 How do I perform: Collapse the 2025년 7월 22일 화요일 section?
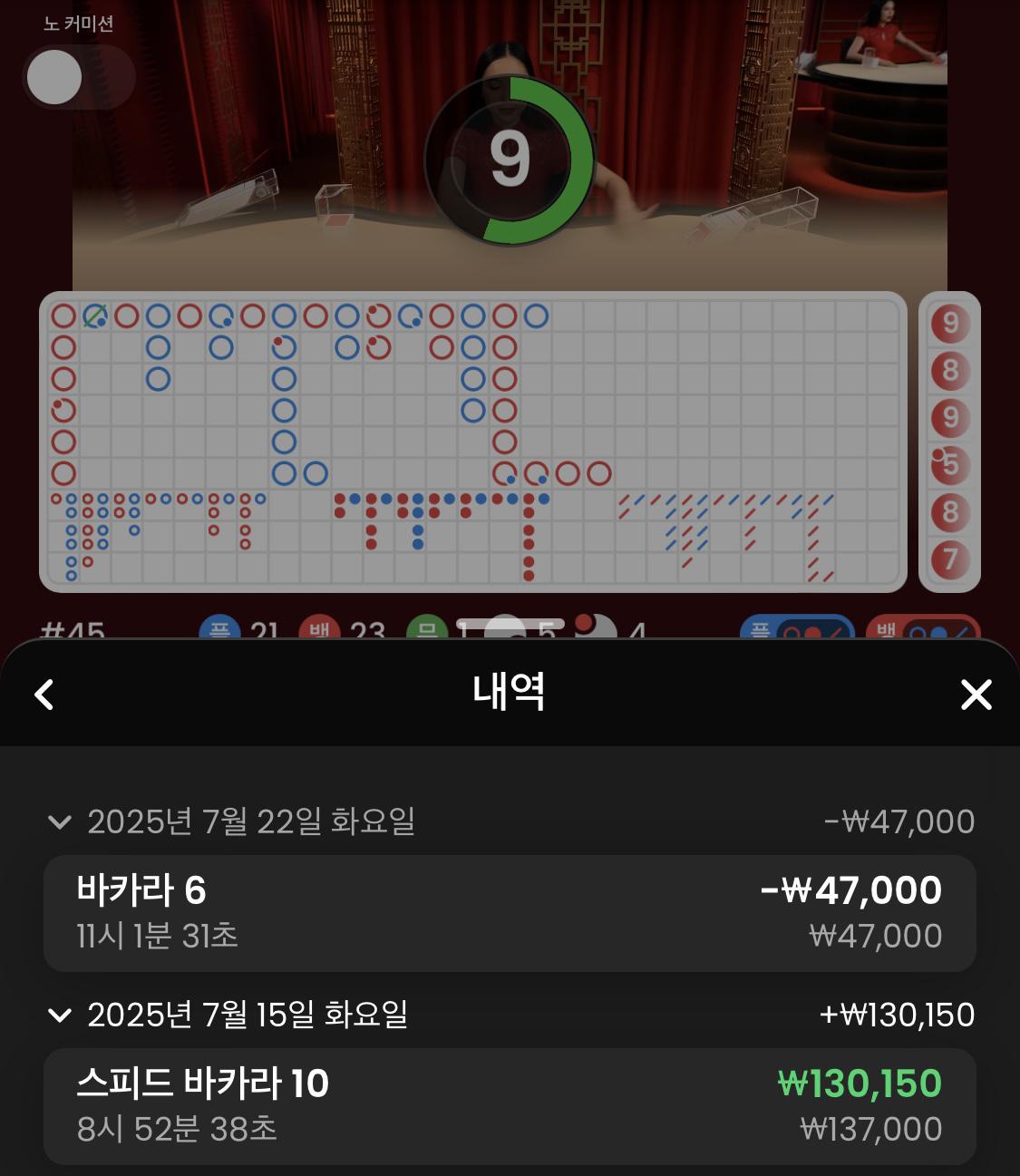coord(60,822)
